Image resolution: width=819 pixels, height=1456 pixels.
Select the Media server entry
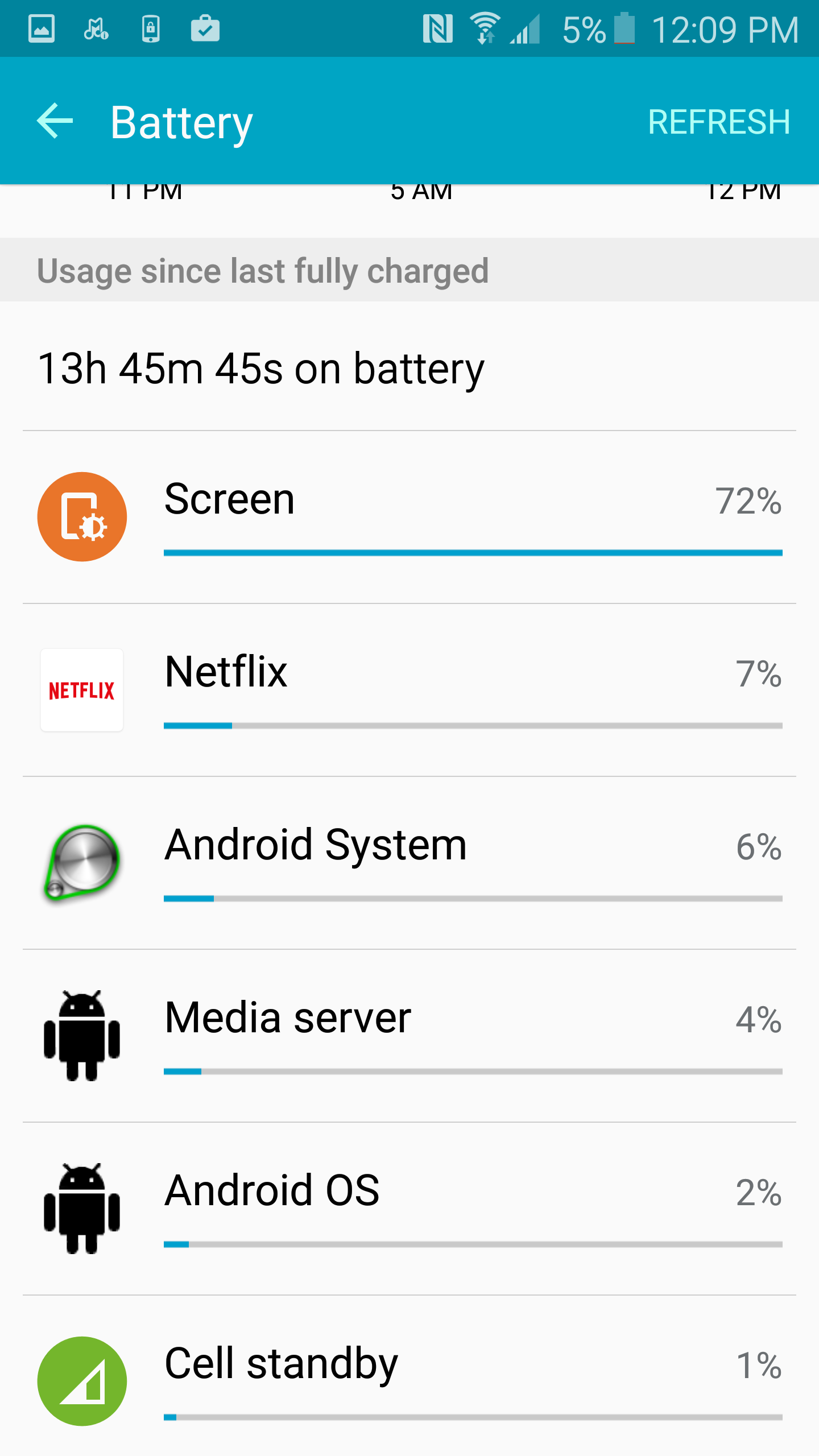coord(409,1035)
